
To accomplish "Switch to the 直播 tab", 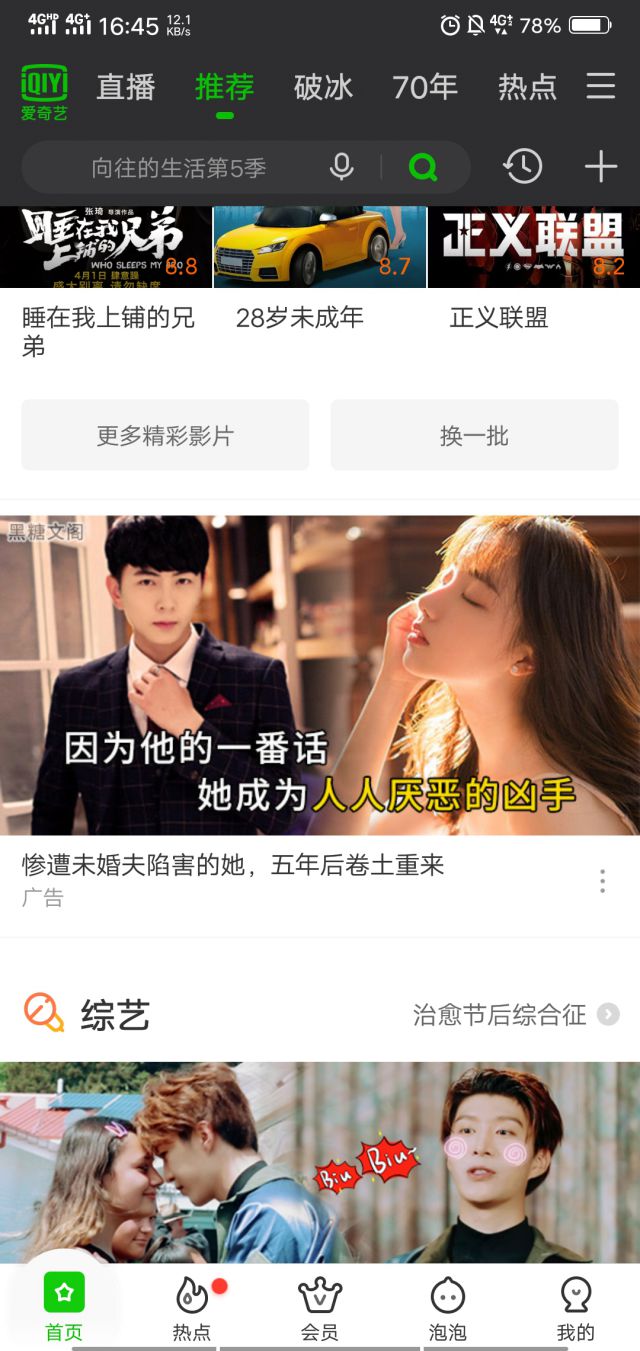I will tap(126, 88).
